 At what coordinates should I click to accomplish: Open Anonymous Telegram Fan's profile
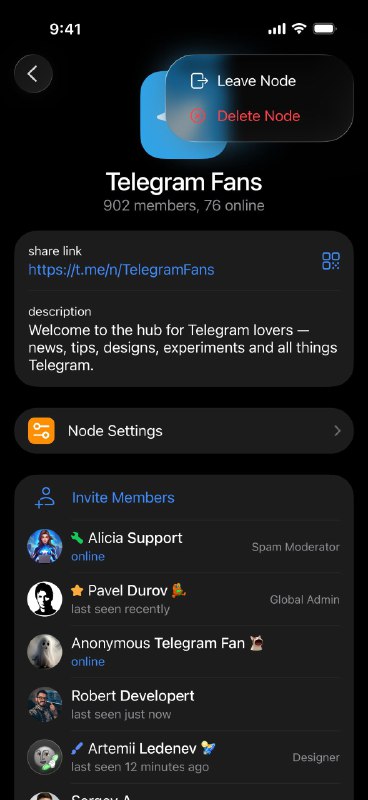point(184,652)
